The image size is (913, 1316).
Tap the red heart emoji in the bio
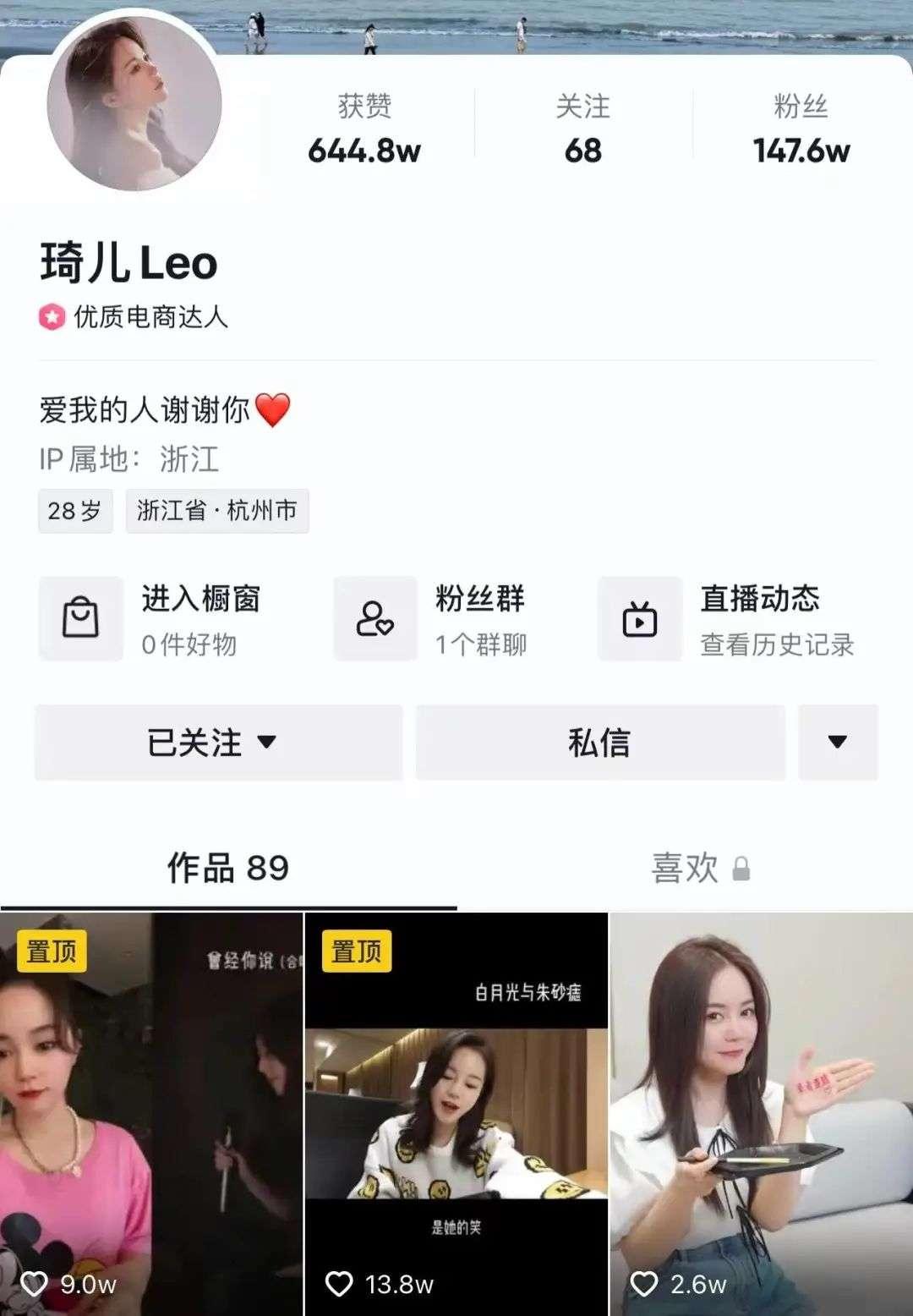coord(272,412)
